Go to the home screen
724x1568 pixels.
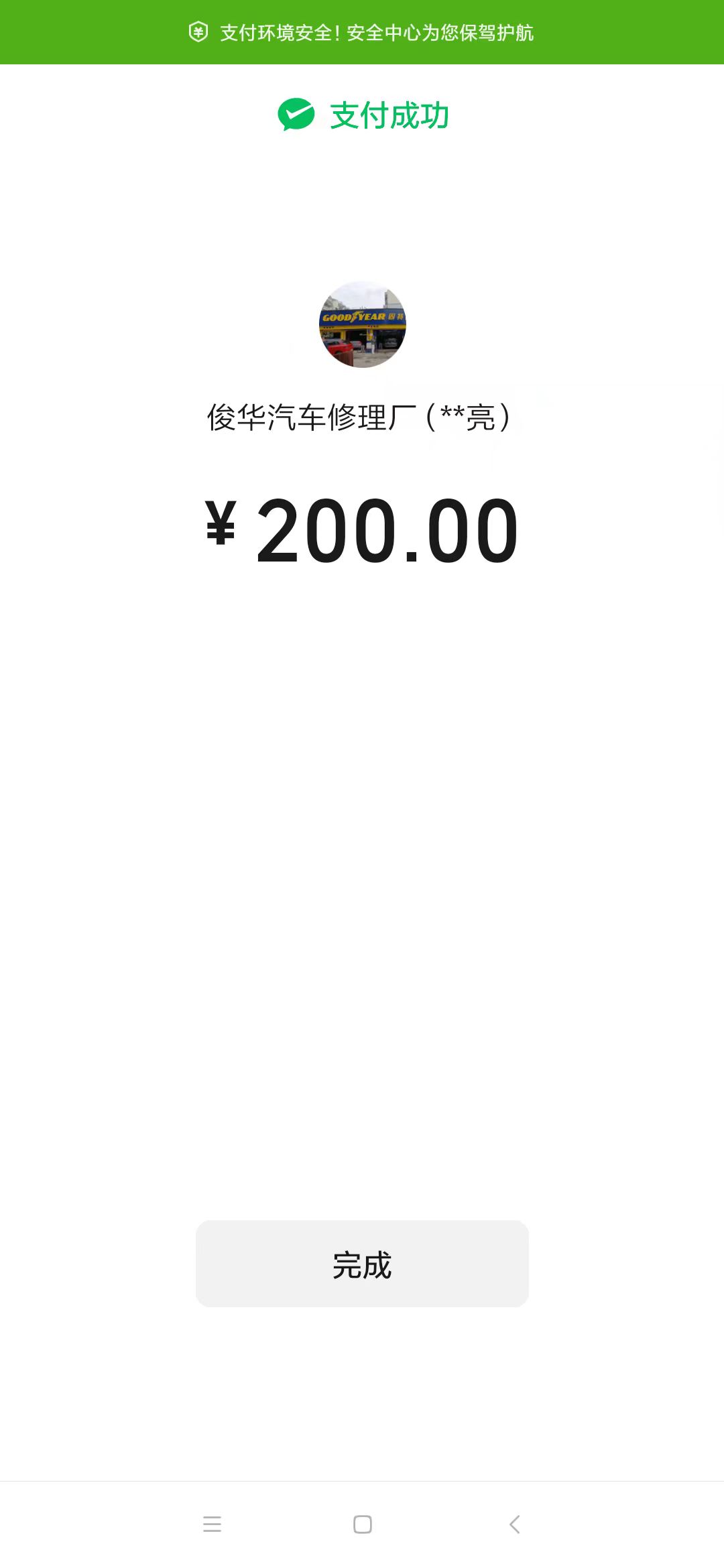tap(362, 1524)
